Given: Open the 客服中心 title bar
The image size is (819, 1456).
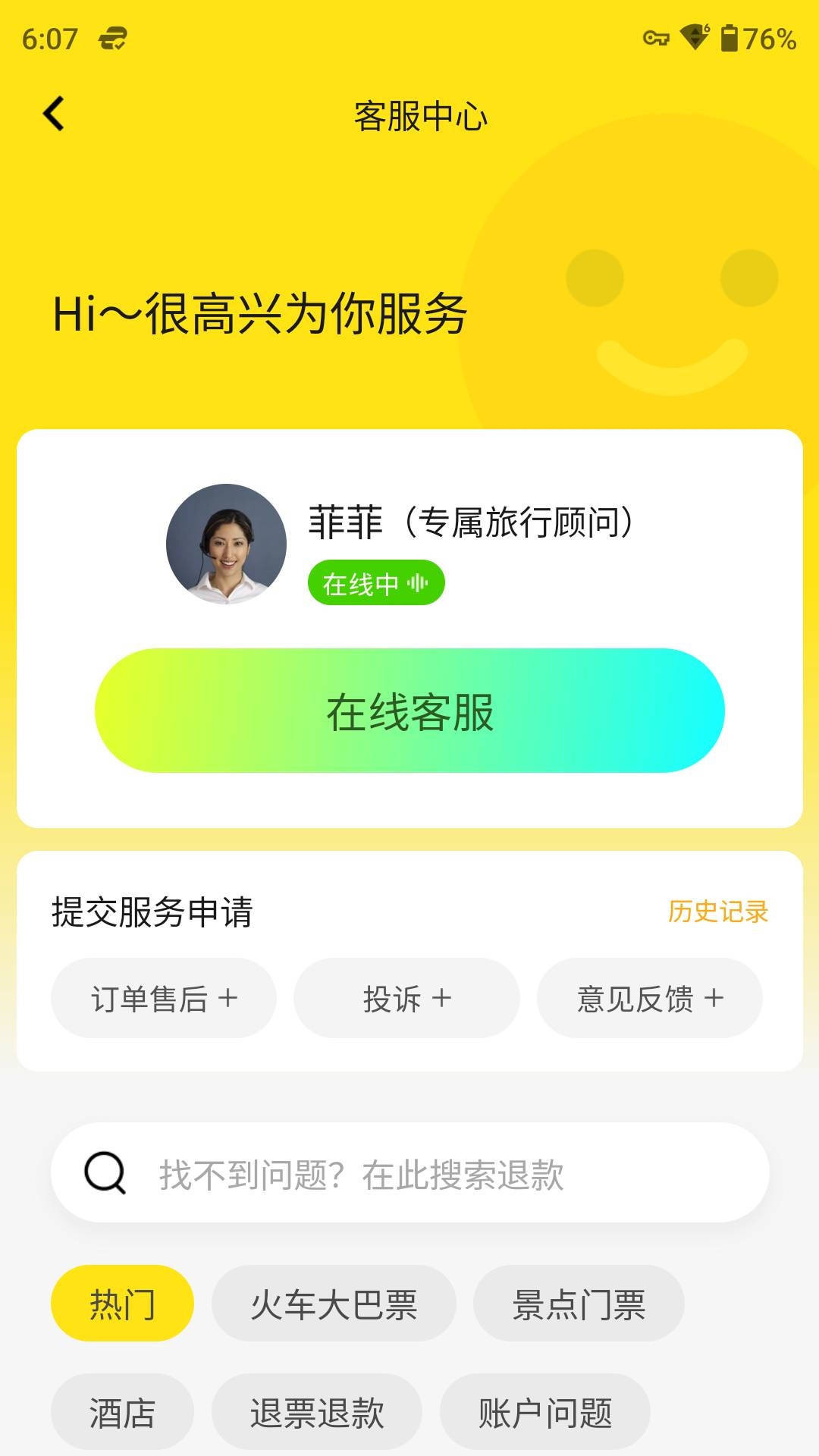Looking at the screenshot, I should pos(419,115).
